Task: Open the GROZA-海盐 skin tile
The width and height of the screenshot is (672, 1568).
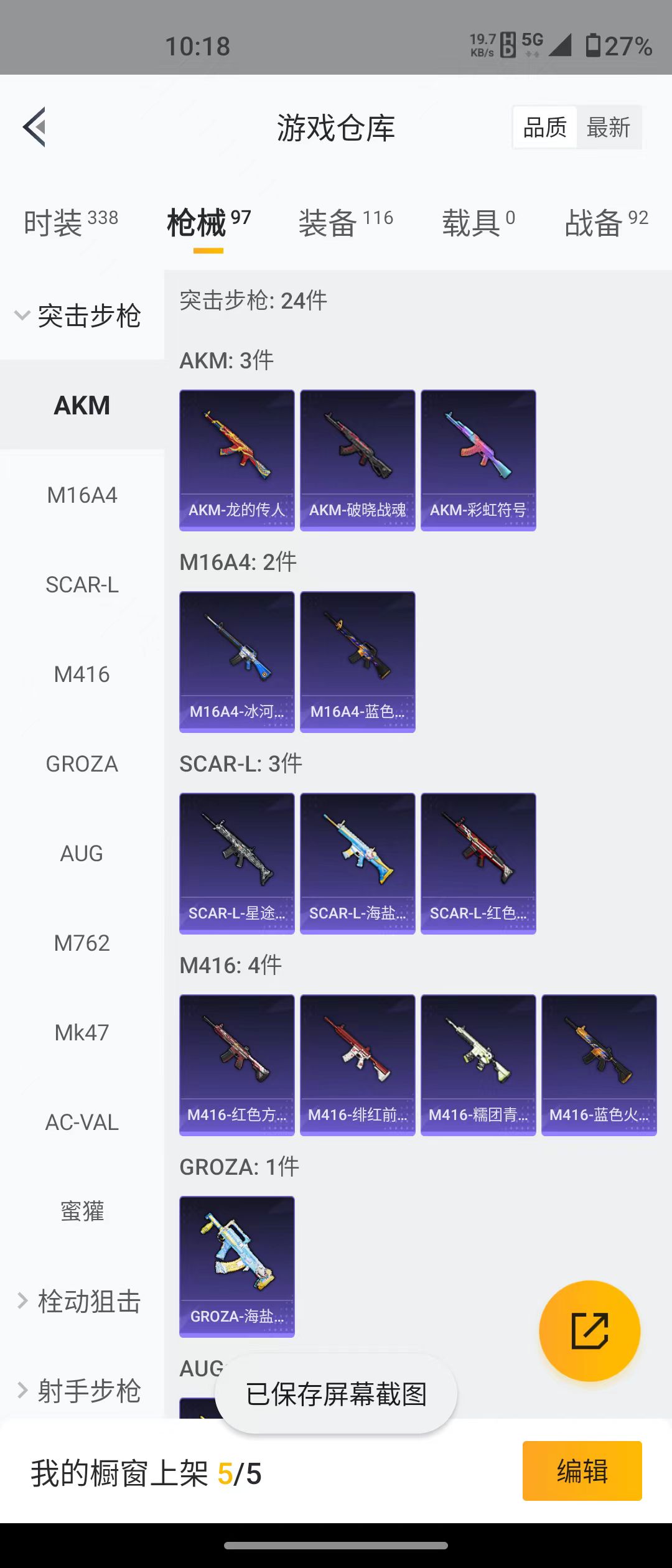Action: coord(236,1266)
